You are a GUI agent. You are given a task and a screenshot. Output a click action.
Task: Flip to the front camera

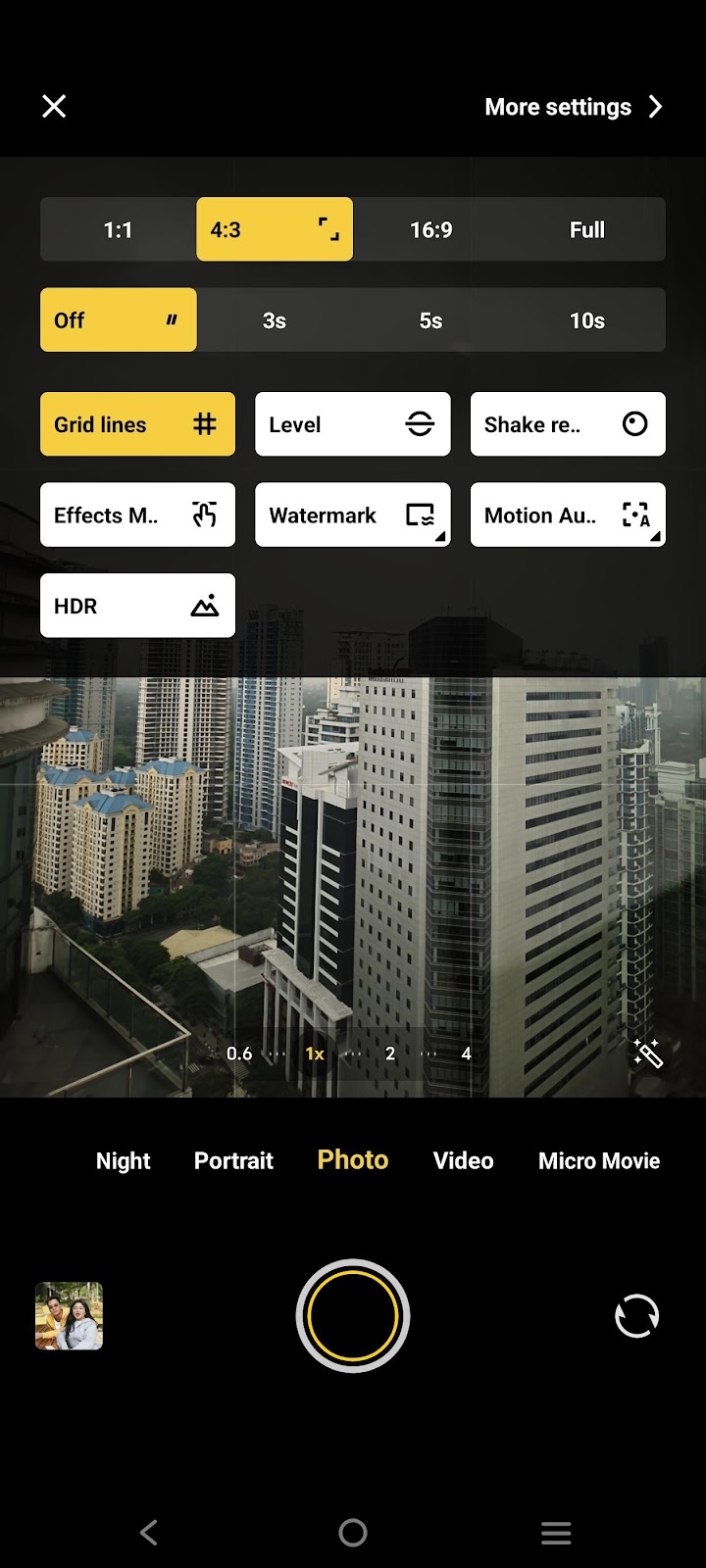[x=636, y=1315]
